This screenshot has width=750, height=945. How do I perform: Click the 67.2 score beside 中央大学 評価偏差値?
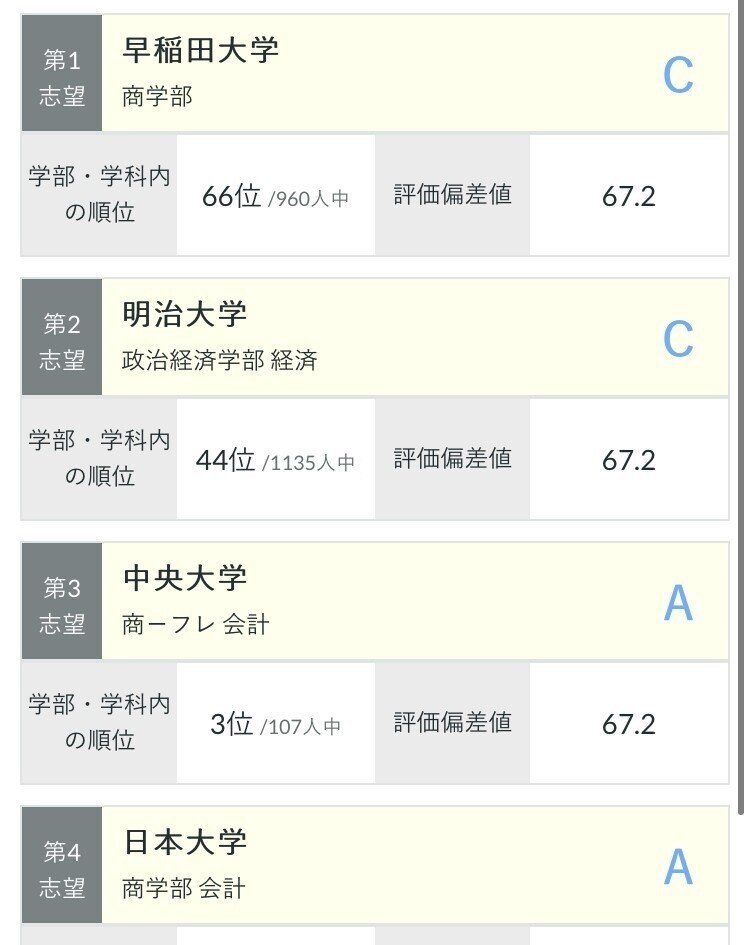tap(628, 723)
